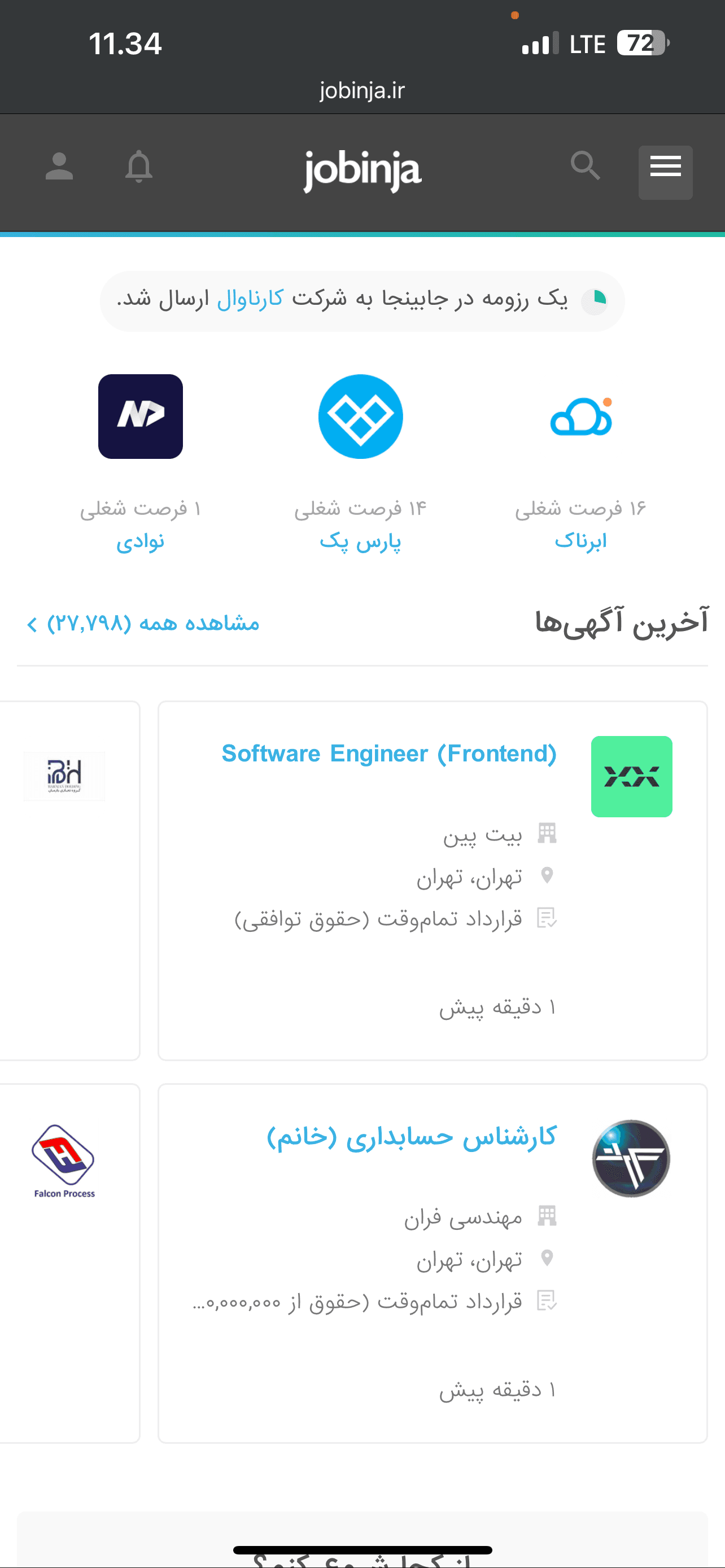725x1568 pixels.
Task: Open the کارناوال company link
Action: (250, 299)
